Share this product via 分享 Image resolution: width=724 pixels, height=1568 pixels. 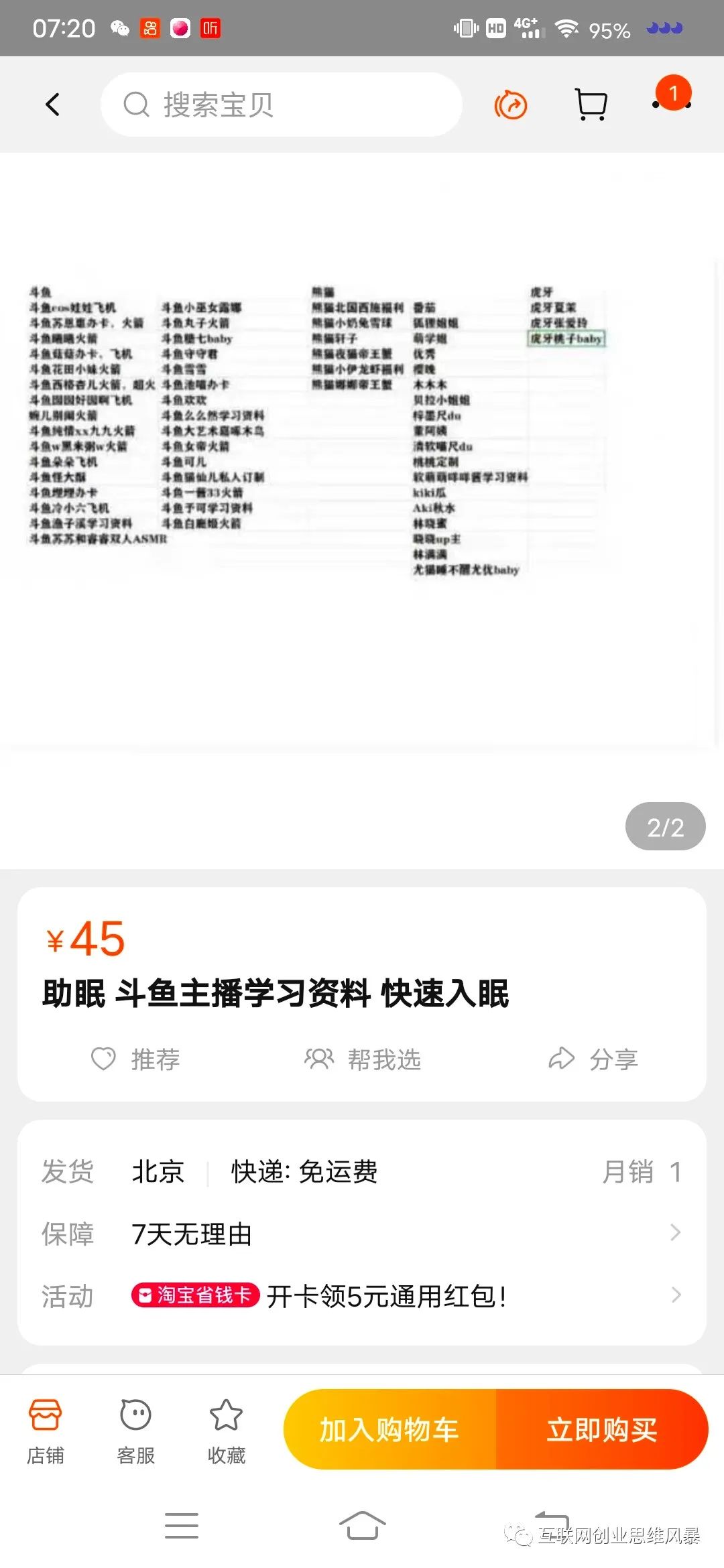[x=593, y=1059]
